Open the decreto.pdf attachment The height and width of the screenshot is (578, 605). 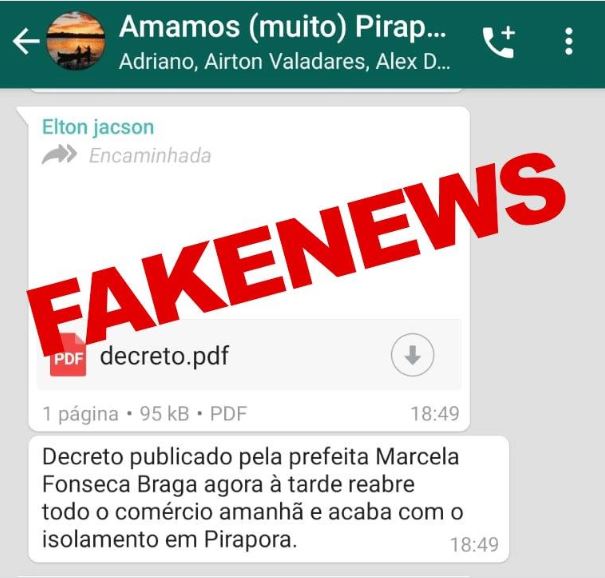(x=165, y=355)
